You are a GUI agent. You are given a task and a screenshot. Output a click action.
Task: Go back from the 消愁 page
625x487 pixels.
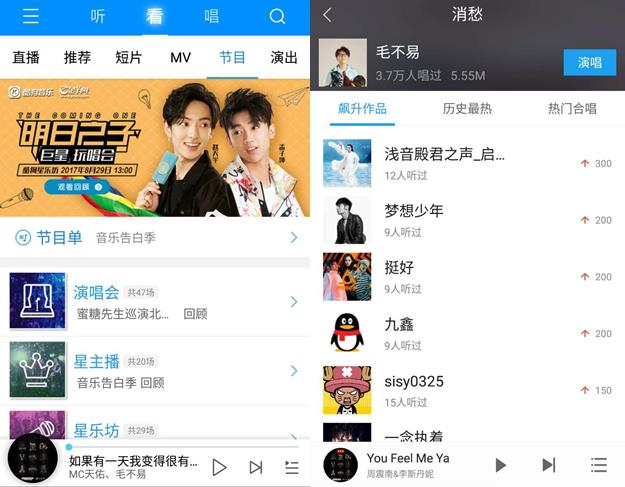pyautogui.click(x=327, y=15)
